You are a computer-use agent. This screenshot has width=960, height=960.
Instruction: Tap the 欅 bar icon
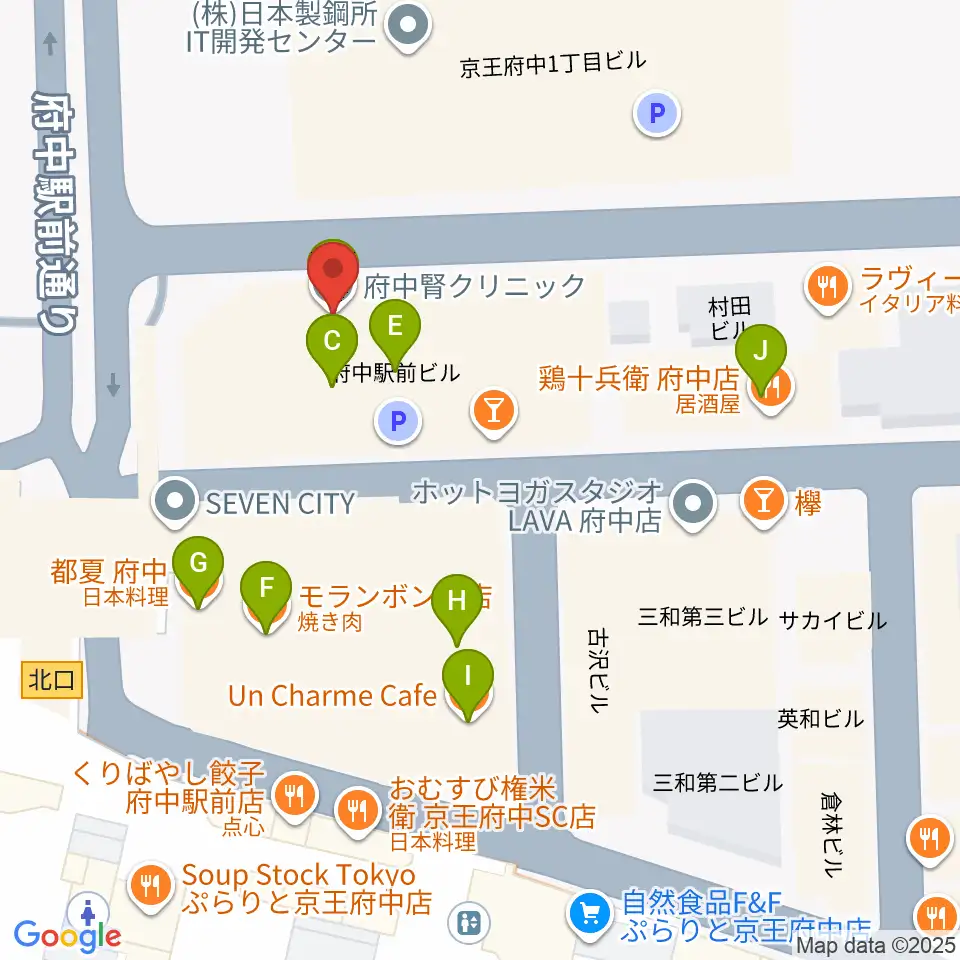763,502
